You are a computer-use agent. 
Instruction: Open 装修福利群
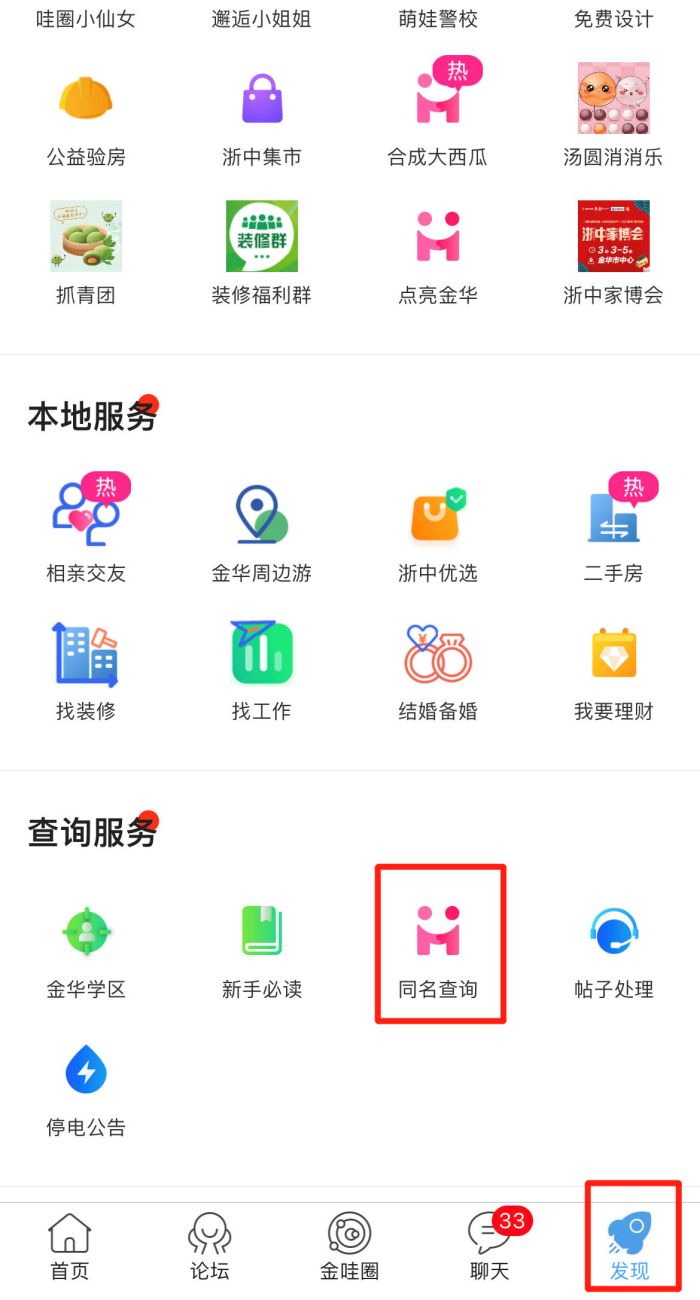pyautogui.click(x=262, y=252)
